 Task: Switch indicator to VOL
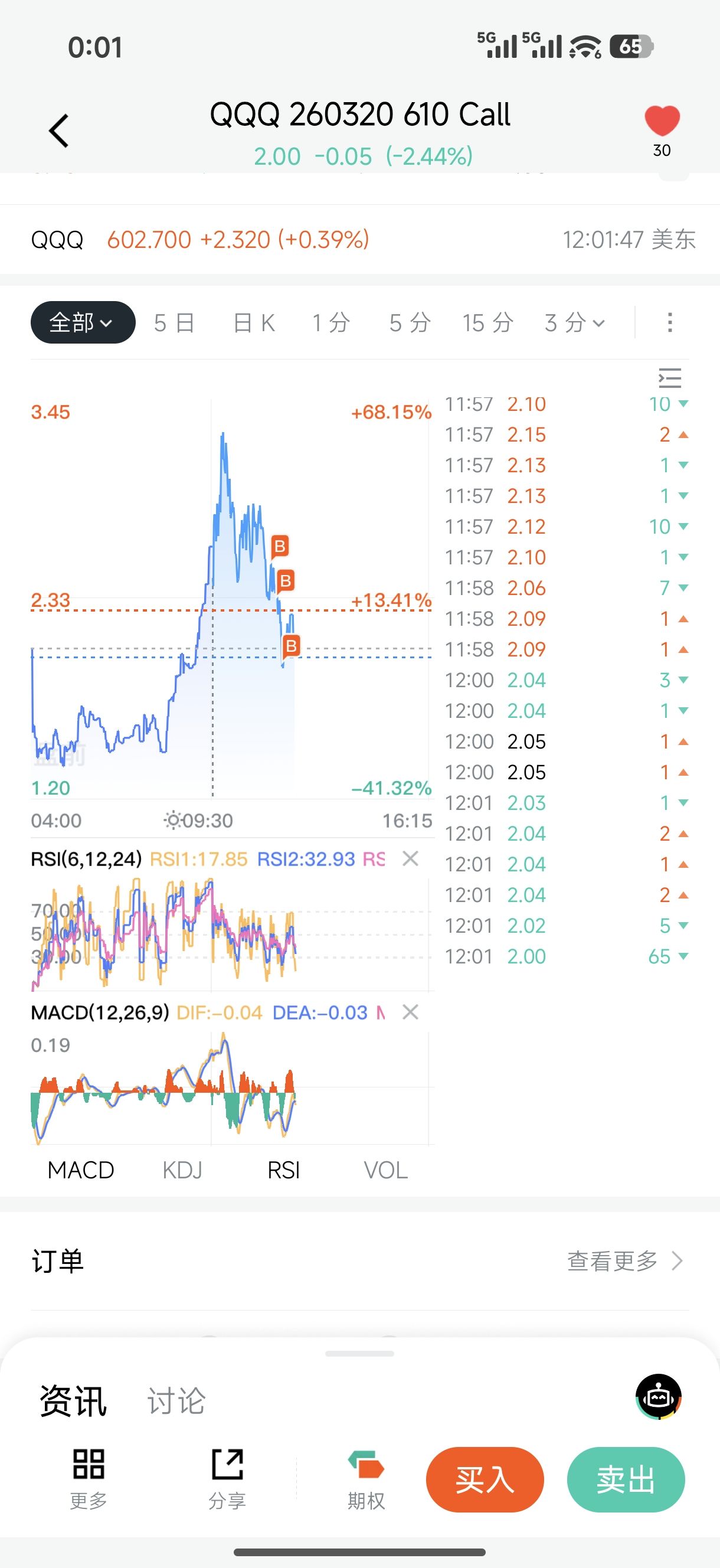385,1170
